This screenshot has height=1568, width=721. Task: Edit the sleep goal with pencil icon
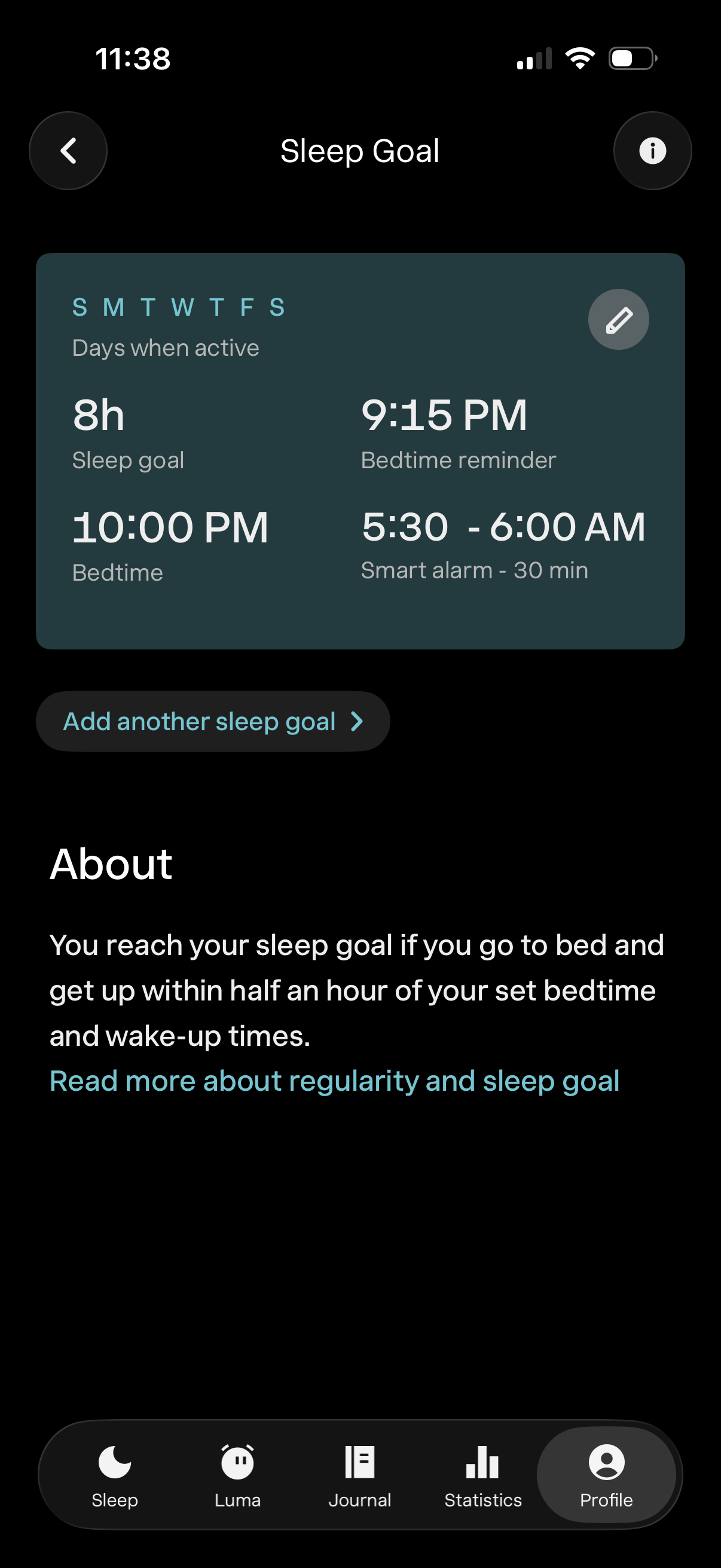point(618,319)
